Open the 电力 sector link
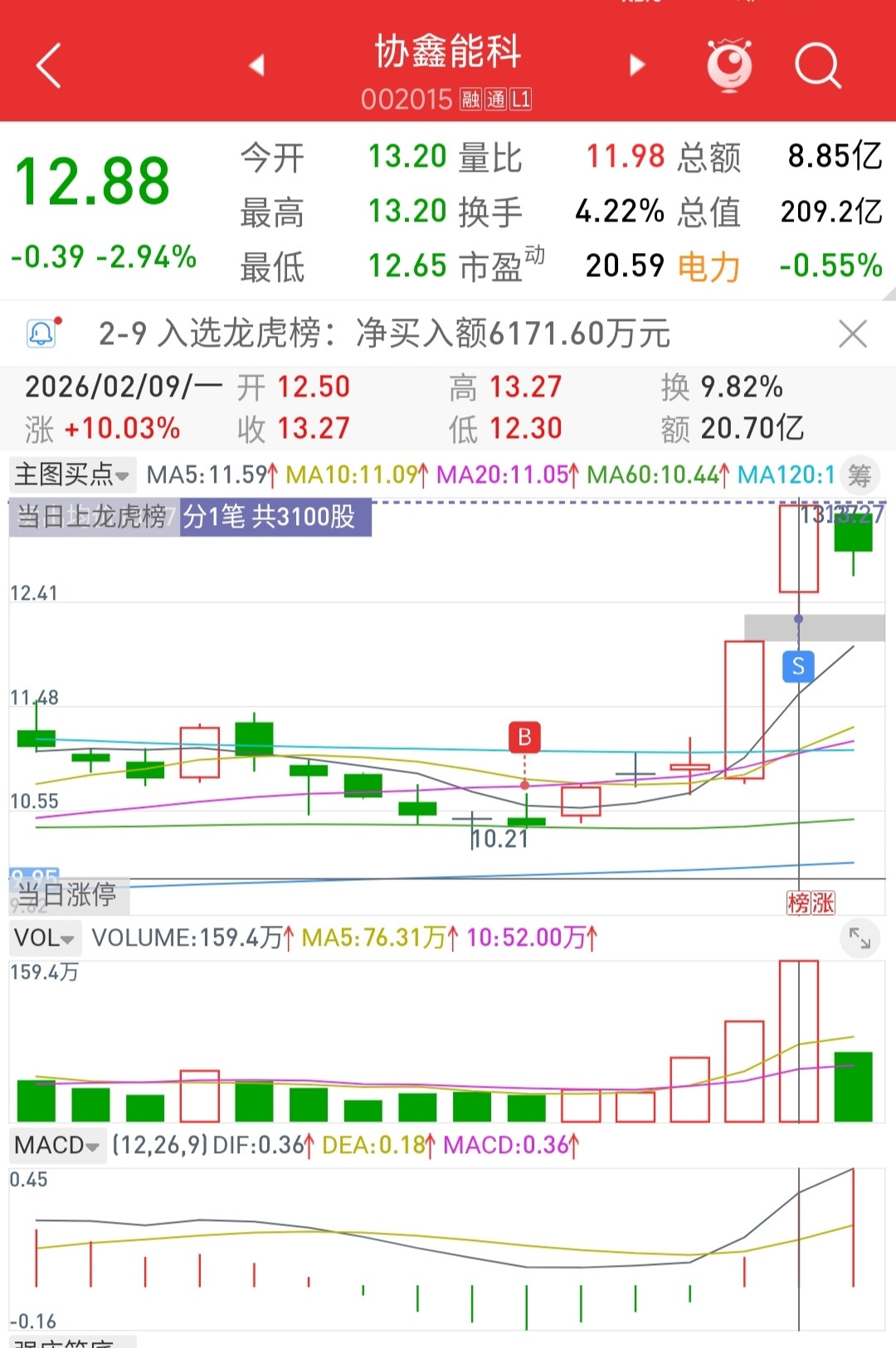This screenshot has height=1348, width=896. 709,266
